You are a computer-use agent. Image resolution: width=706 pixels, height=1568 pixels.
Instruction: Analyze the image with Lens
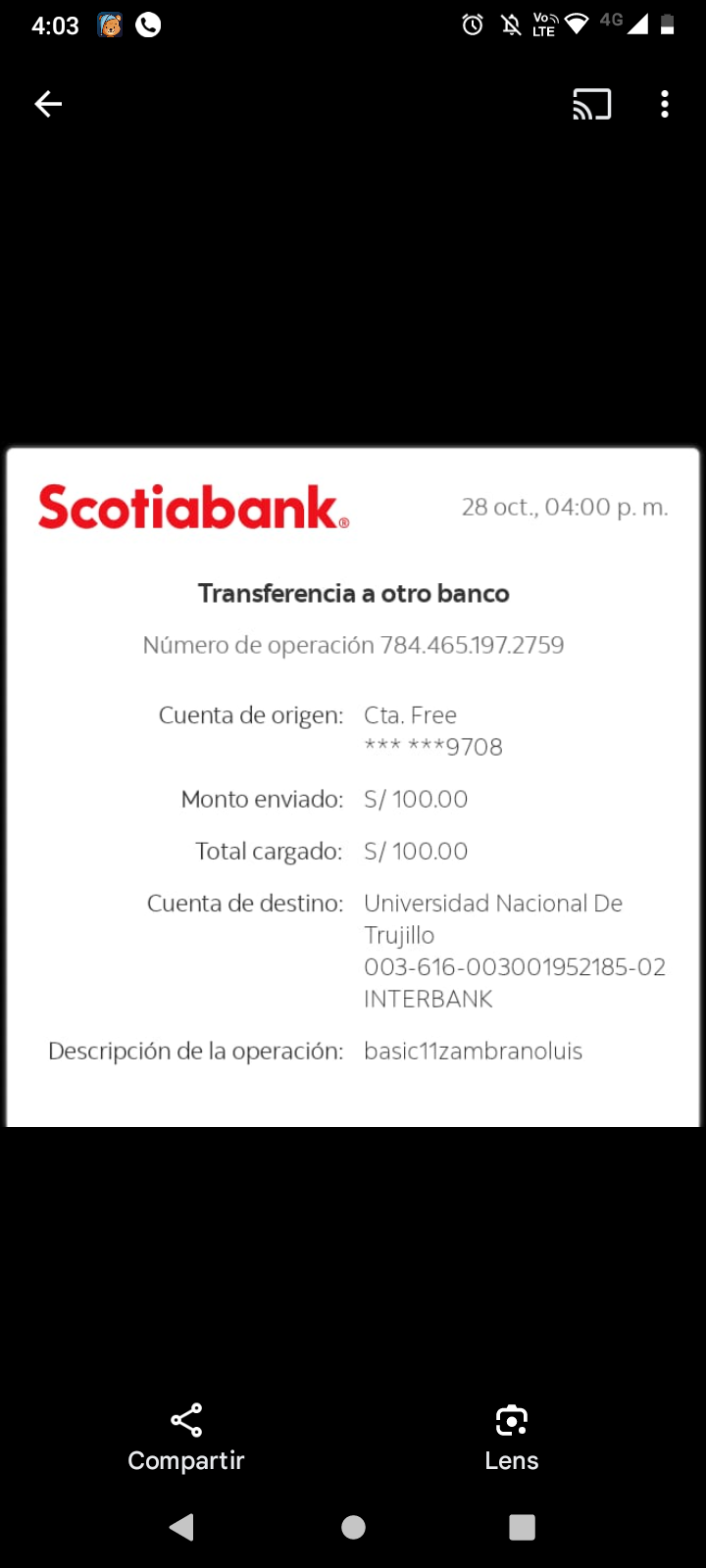click(x=511, y=1438)
